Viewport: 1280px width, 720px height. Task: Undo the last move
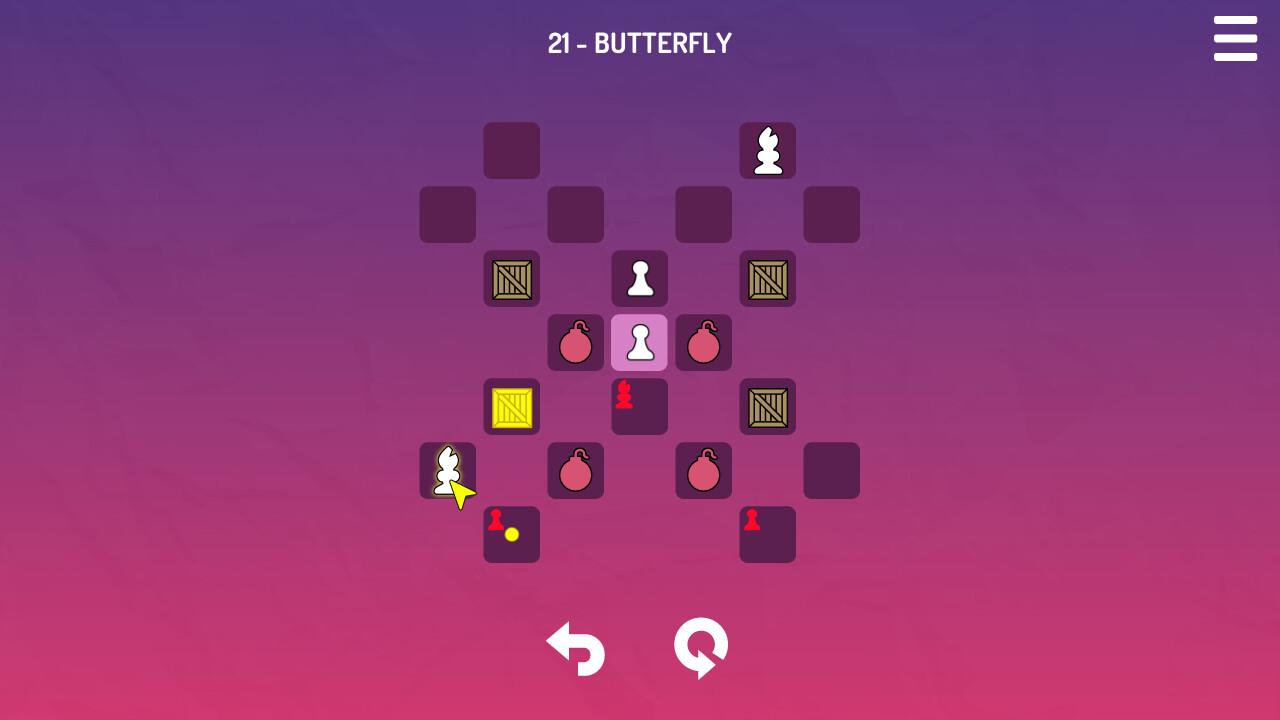576,649
